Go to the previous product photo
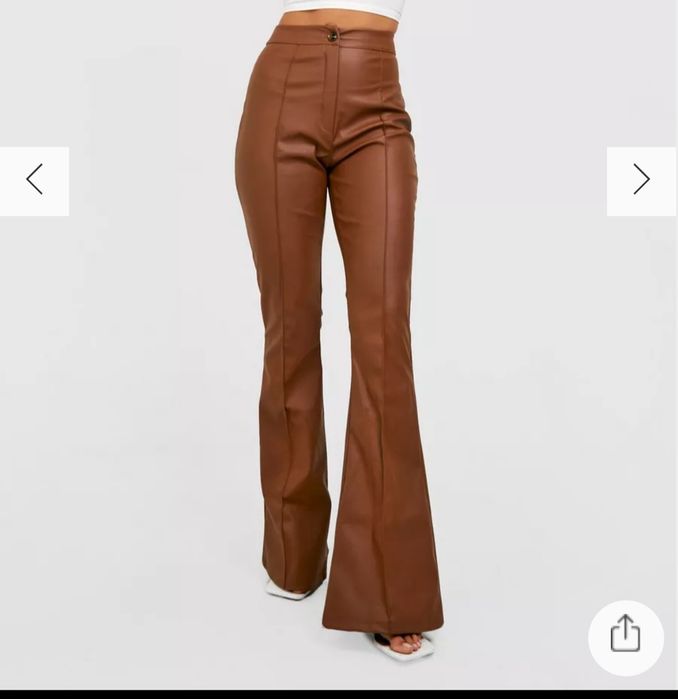This screenshot has height=699, width=678. [x=34, y=180]
